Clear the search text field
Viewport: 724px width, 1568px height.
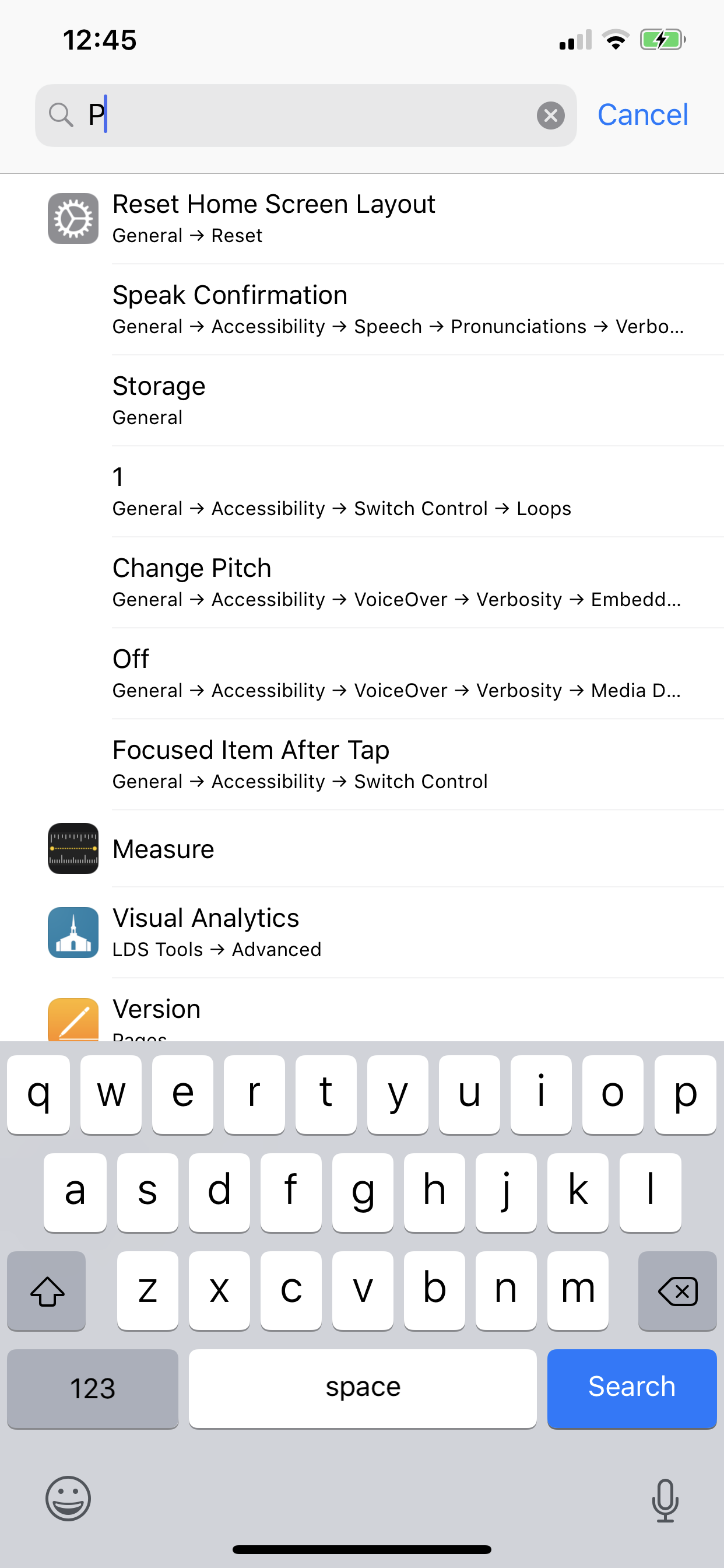(x=551, y=115)
